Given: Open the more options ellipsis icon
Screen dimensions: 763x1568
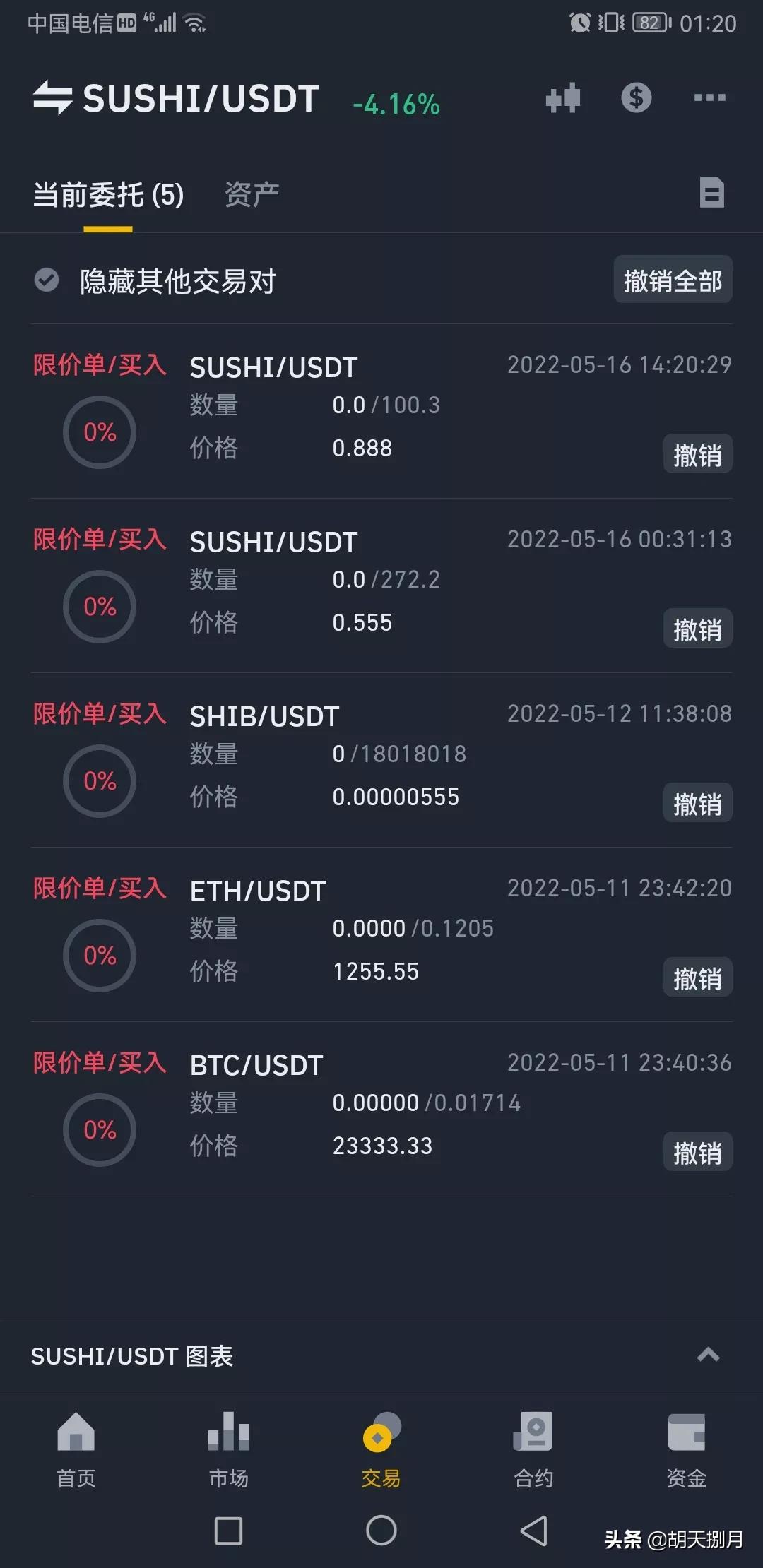Looking at the screenshot, I should point(709,99).
